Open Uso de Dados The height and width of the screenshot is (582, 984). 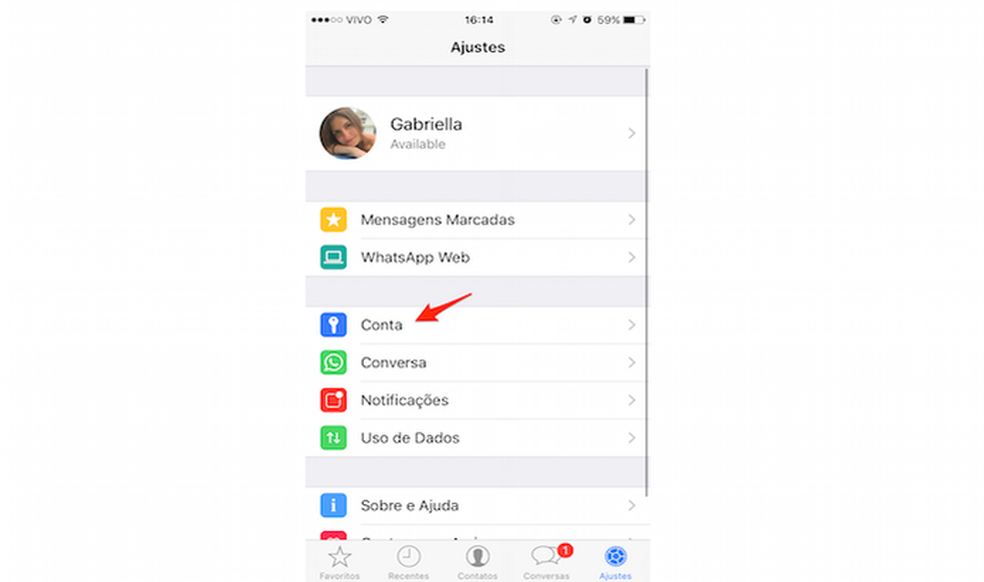point(476,438)
